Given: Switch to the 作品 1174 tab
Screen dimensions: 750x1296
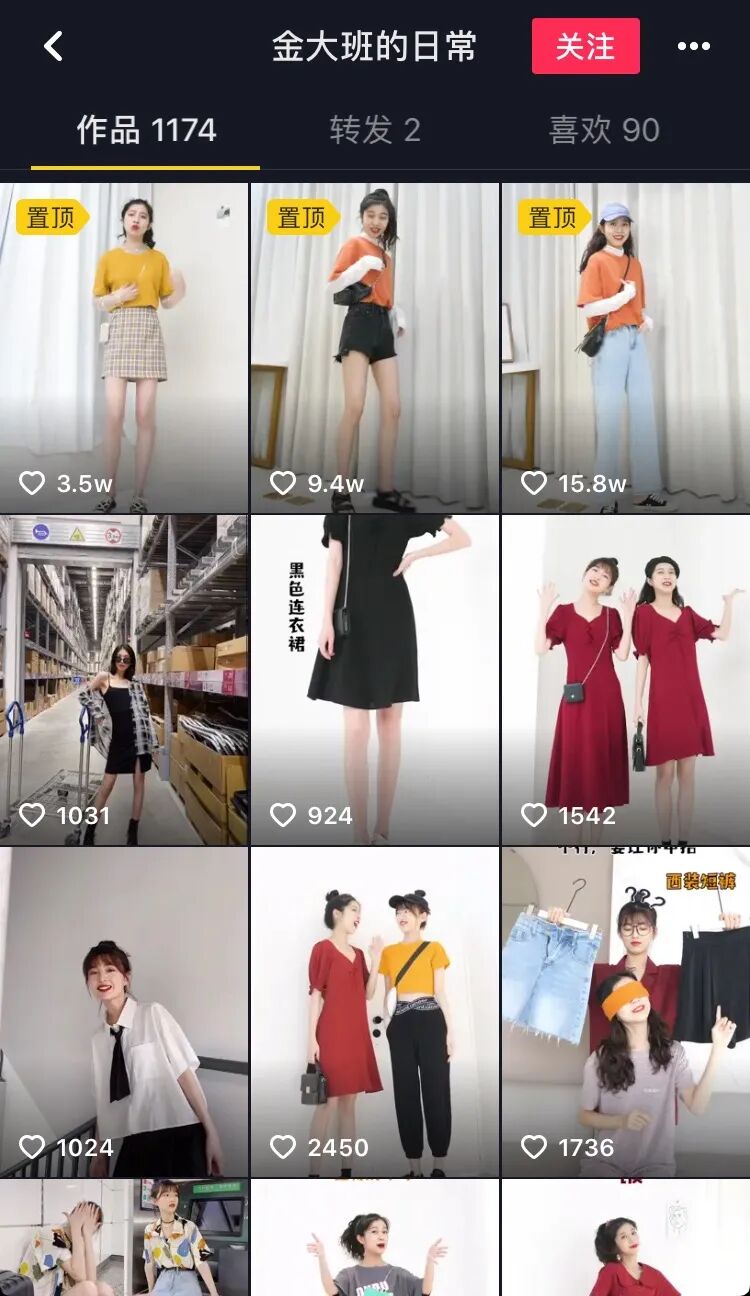Looking at the screenshot, I should 146,130.
